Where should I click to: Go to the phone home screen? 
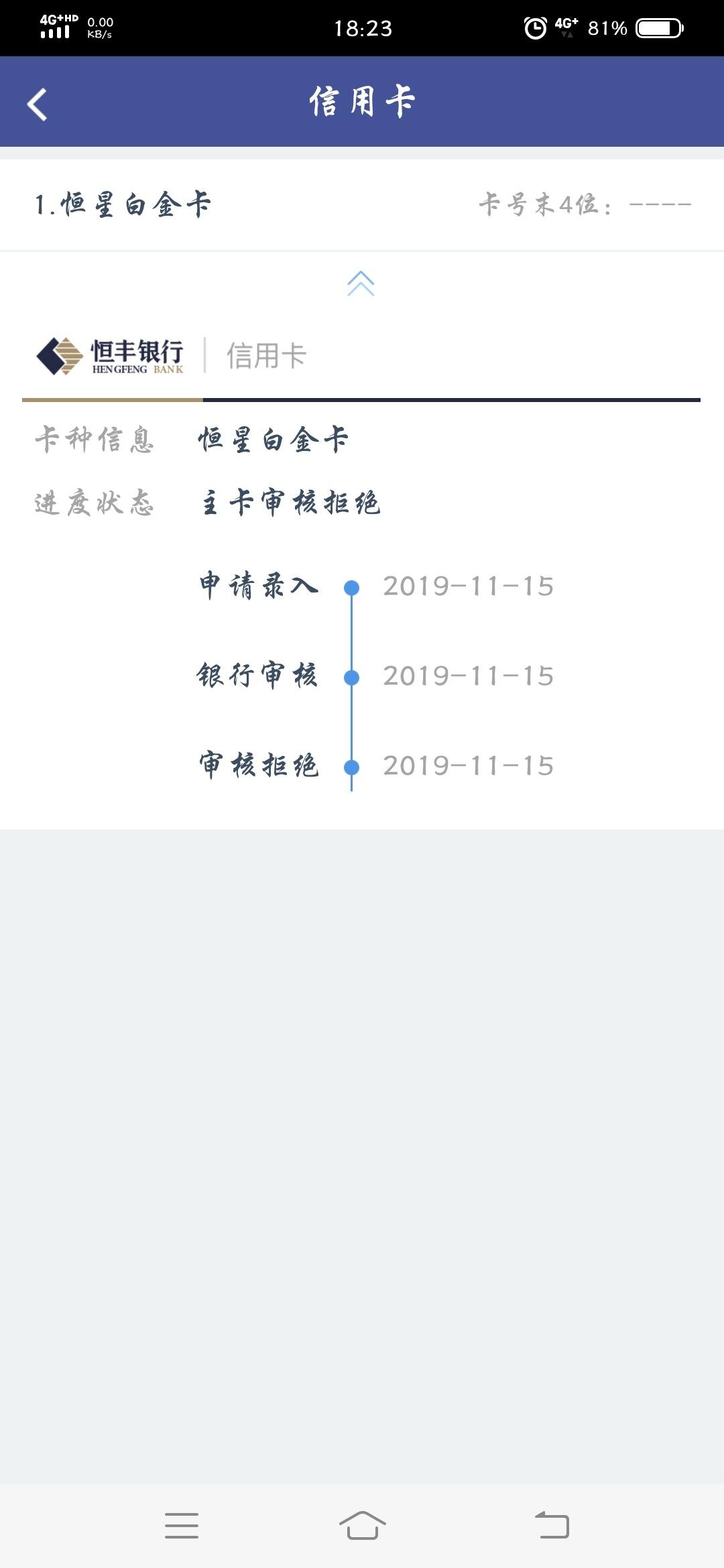362,1526
